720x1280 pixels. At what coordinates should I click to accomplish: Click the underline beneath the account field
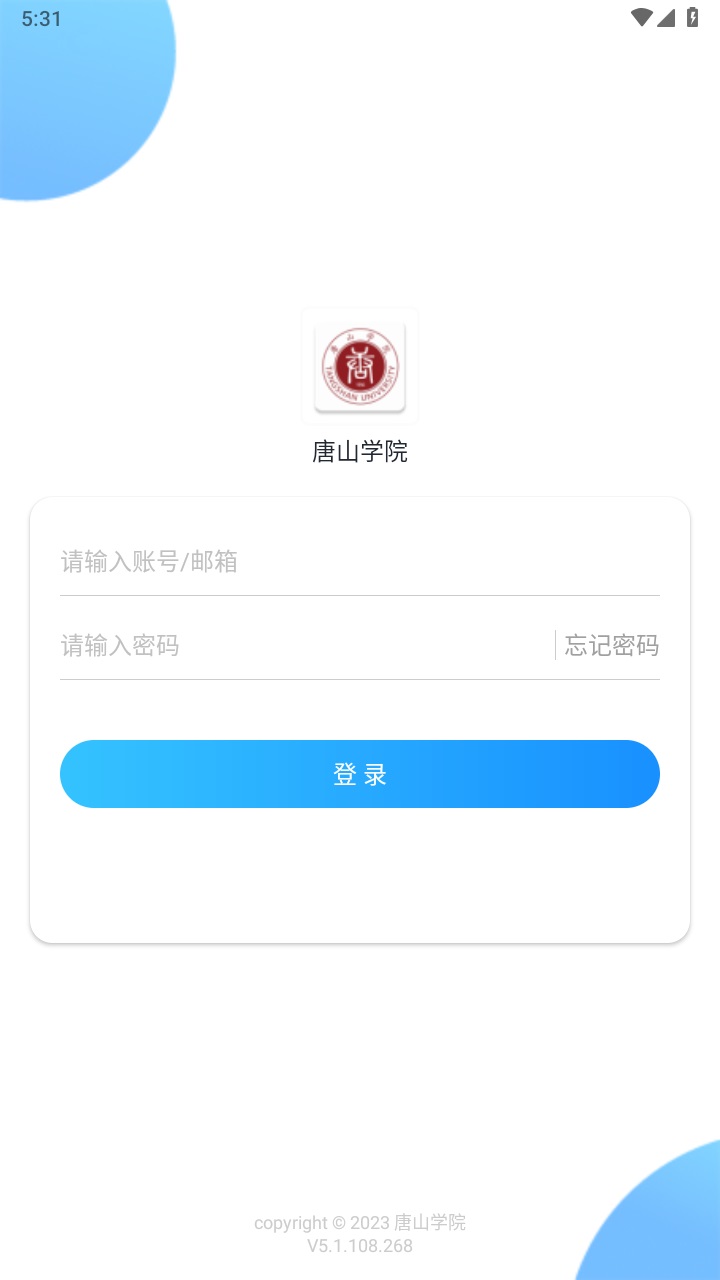(359, 594)
